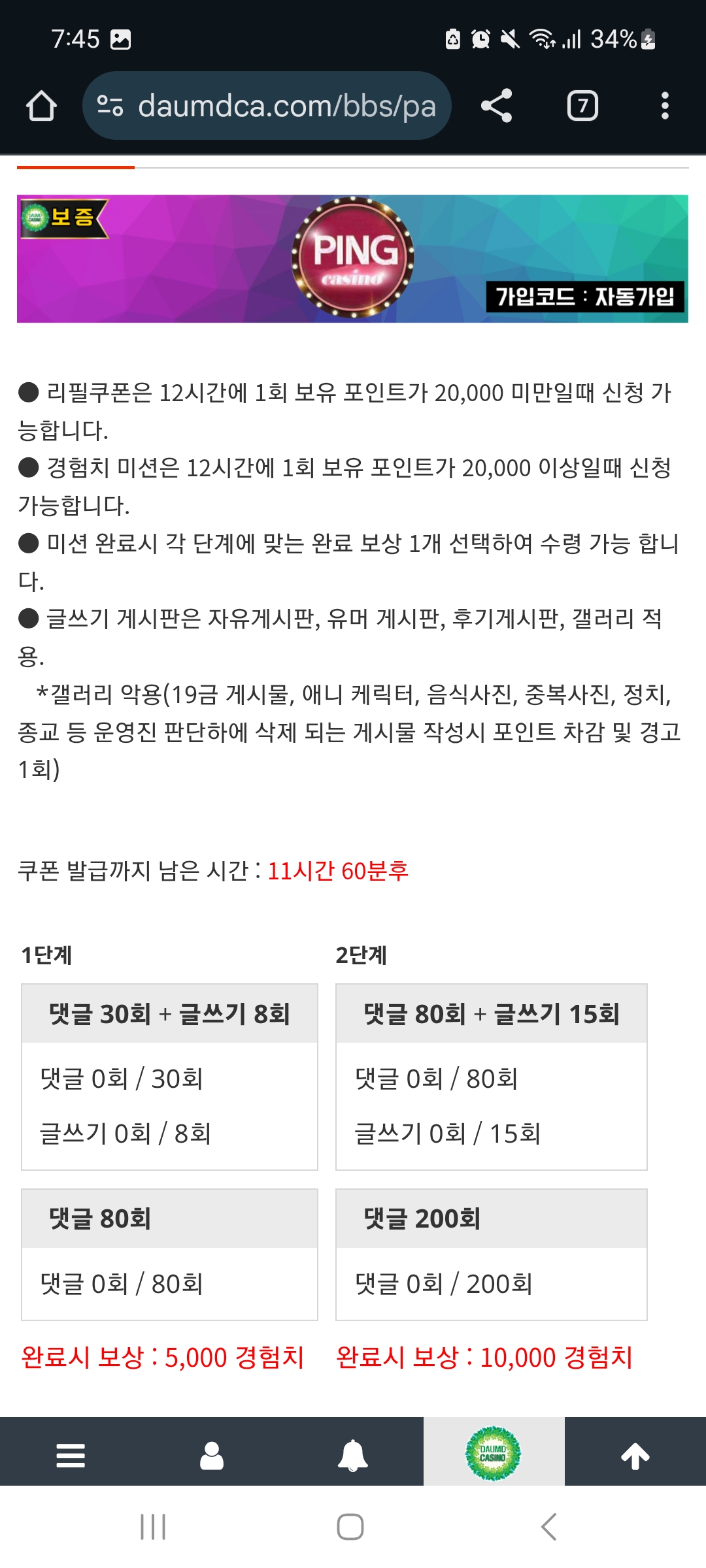Open the site hamburger menu
This screenshot has width=706, height=1568.
coord(71,1455)
